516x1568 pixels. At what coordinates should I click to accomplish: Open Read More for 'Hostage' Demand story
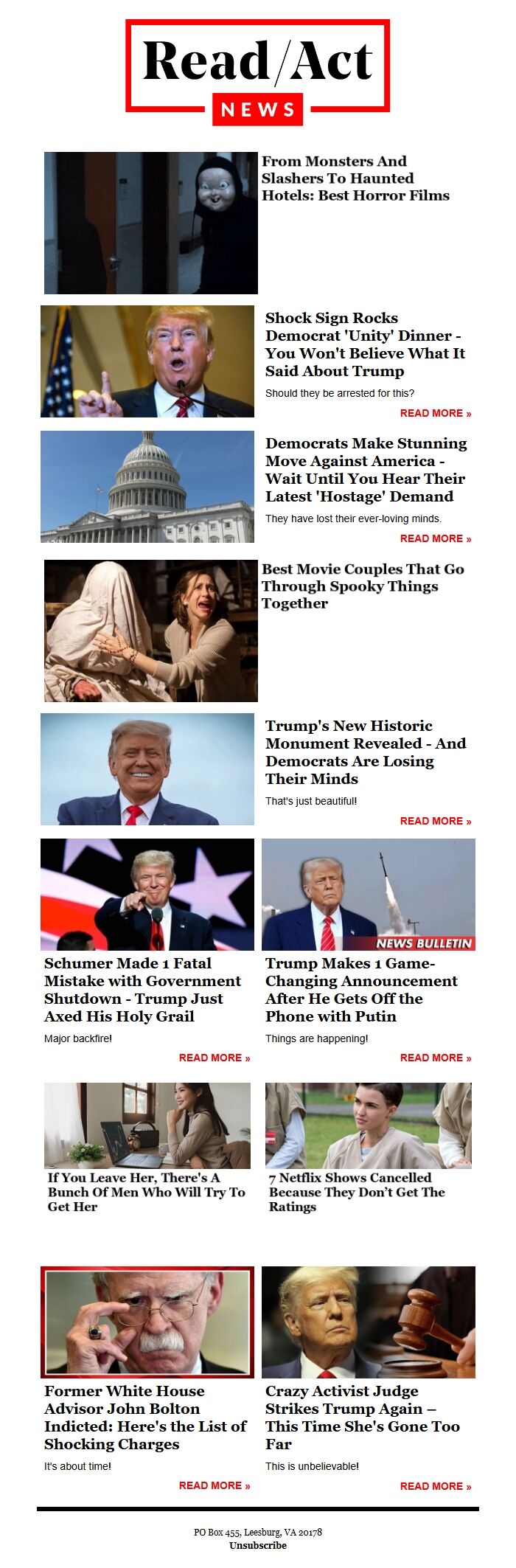435,538
